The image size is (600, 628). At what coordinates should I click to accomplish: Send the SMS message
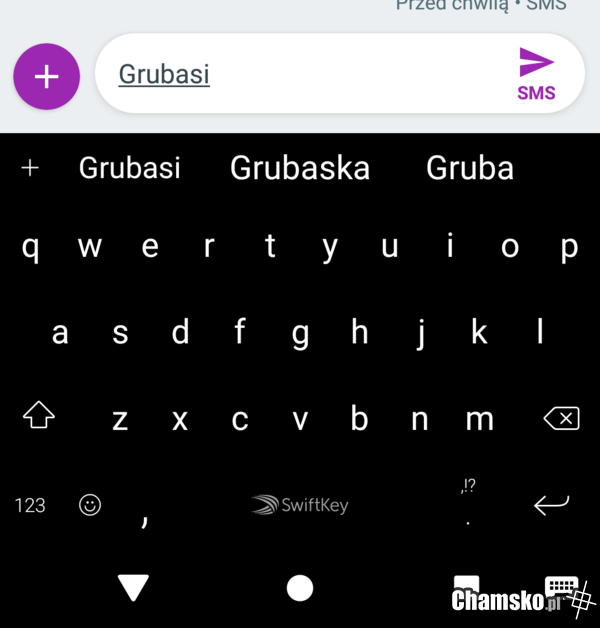536,75
